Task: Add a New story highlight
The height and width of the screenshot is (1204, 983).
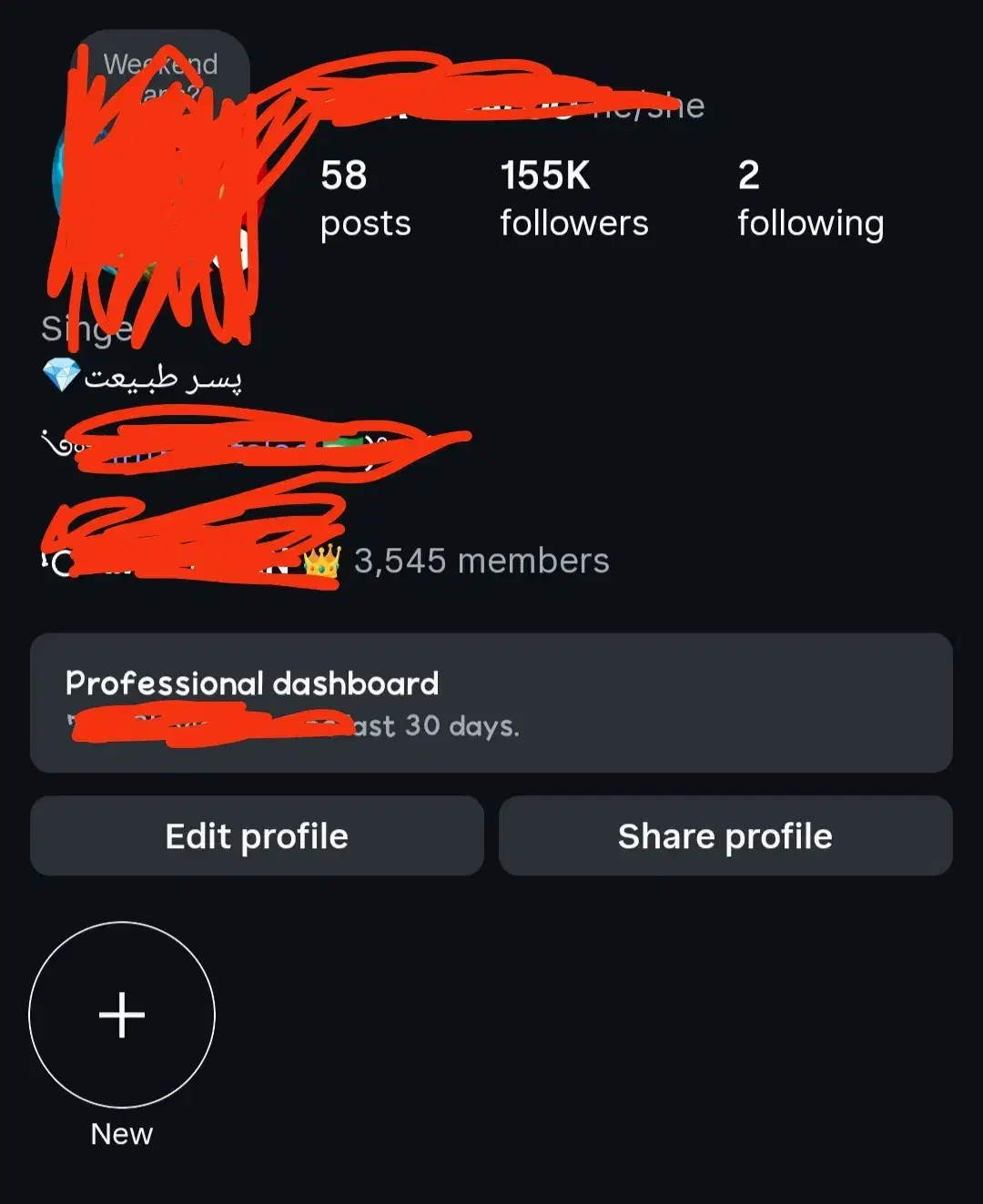Action: [x=122, y=1015]
